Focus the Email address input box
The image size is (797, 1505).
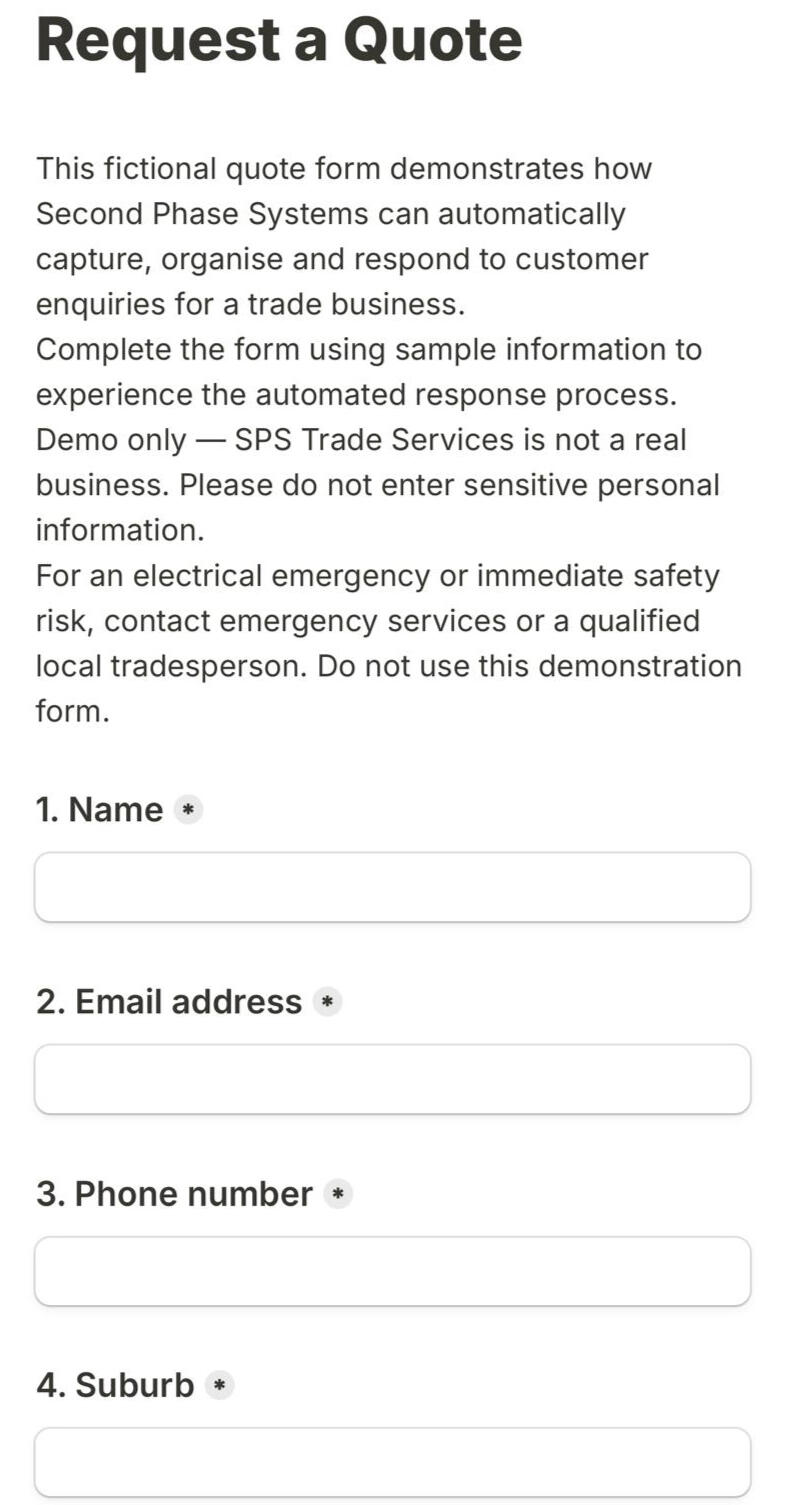(x=392, y=1079)
